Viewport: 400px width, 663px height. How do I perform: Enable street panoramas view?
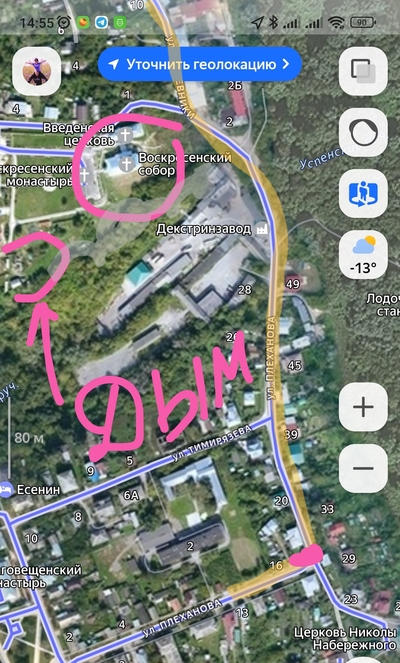363,194
